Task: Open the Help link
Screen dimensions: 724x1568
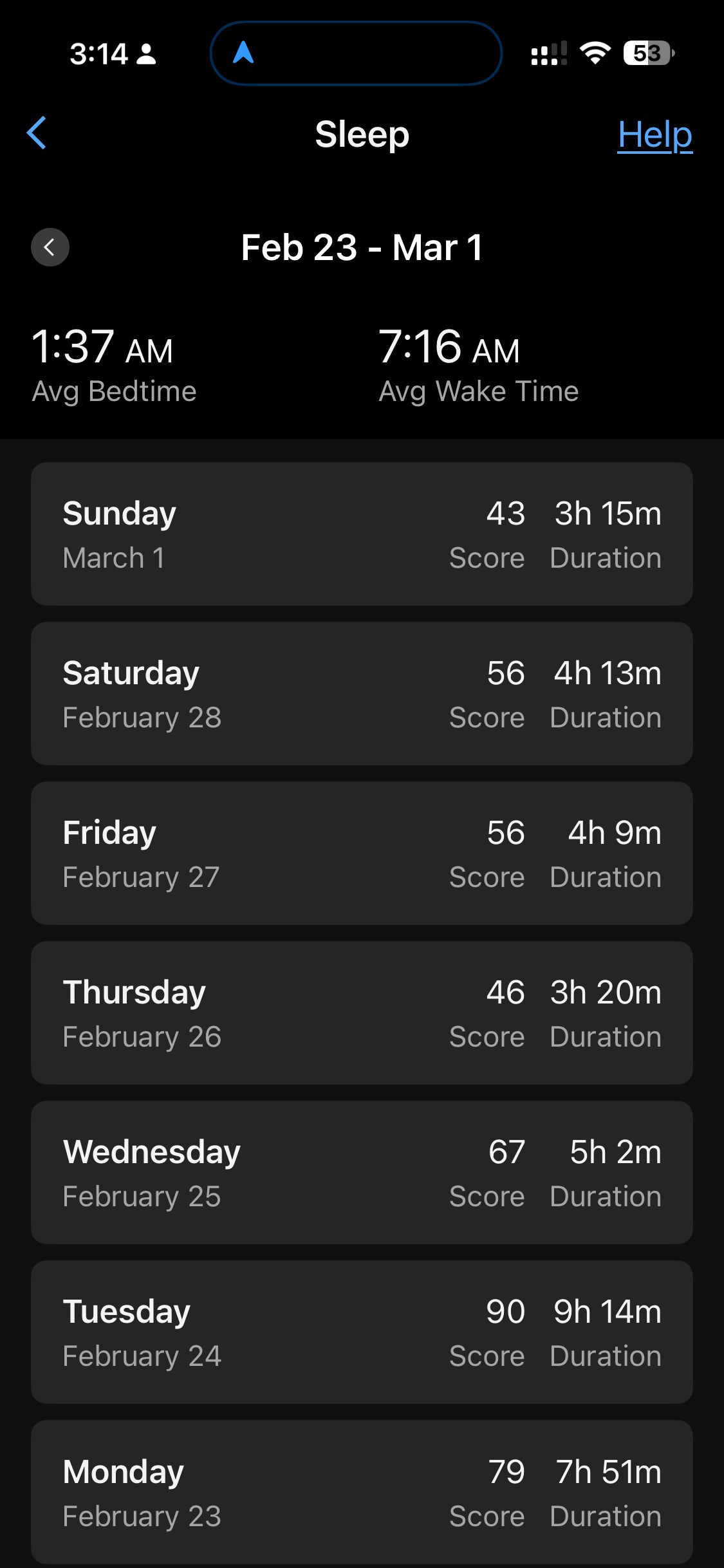Action: coord(654,135)
